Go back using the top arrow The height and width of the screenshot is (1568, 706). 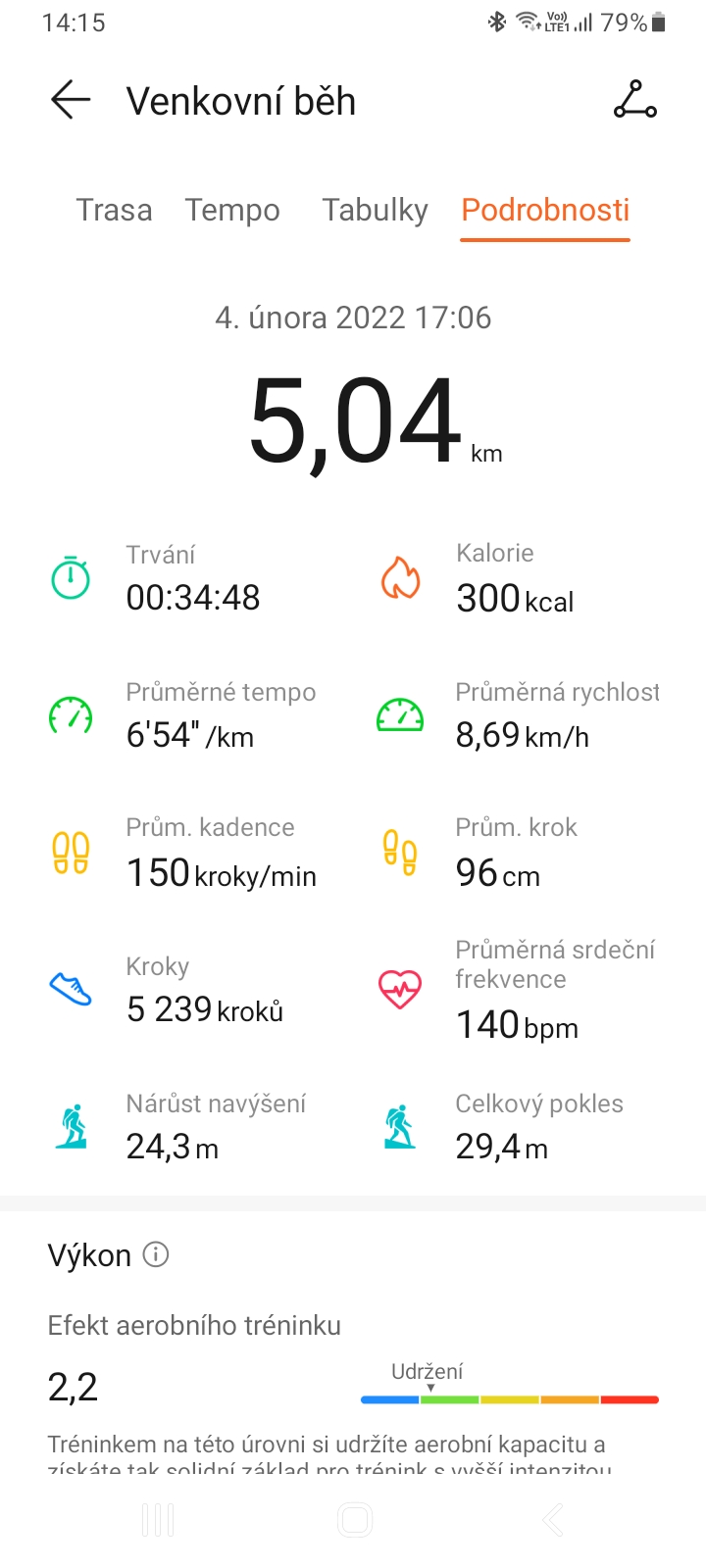click(71, 100)
